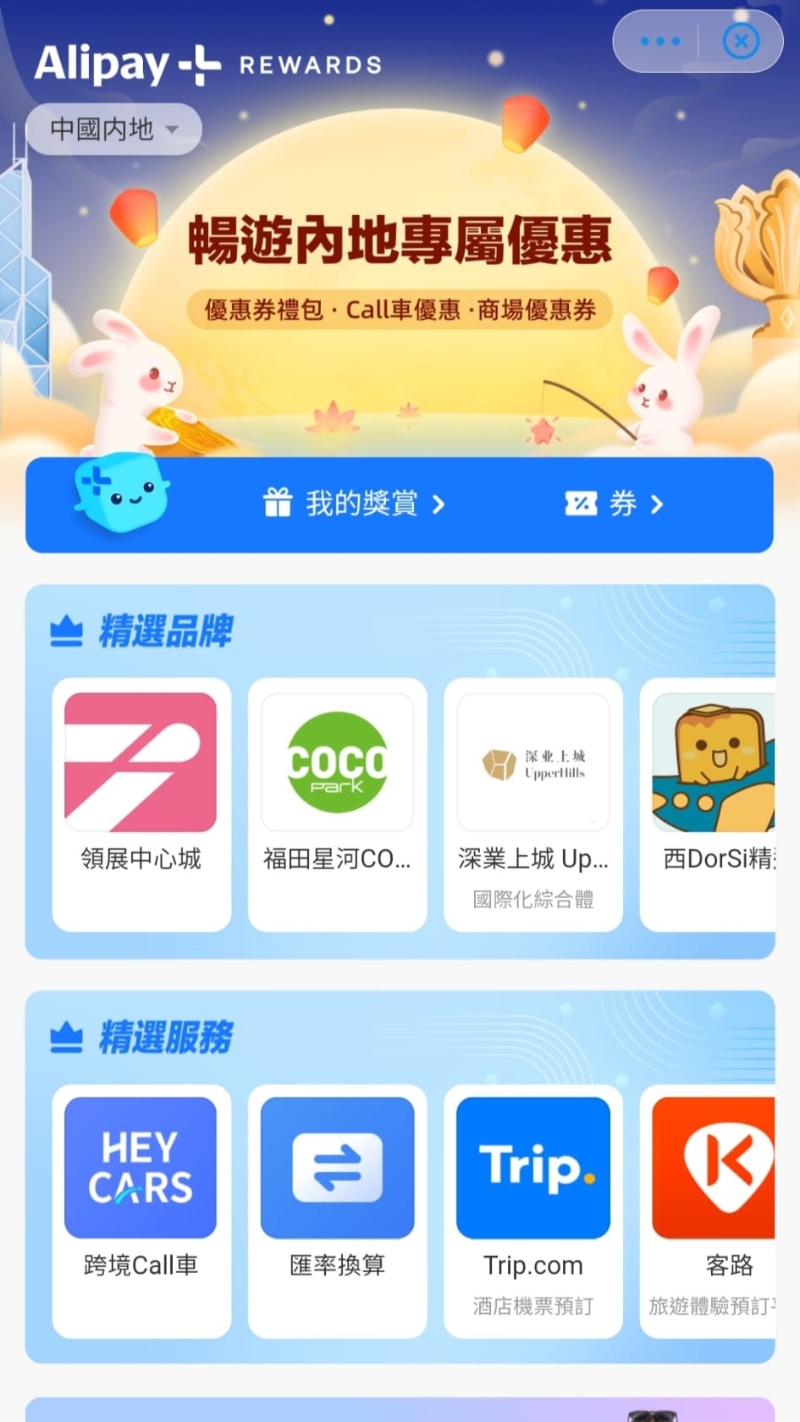Open the 福田星河COCO Park brand

pyautogui.click(x=337, y=761)
